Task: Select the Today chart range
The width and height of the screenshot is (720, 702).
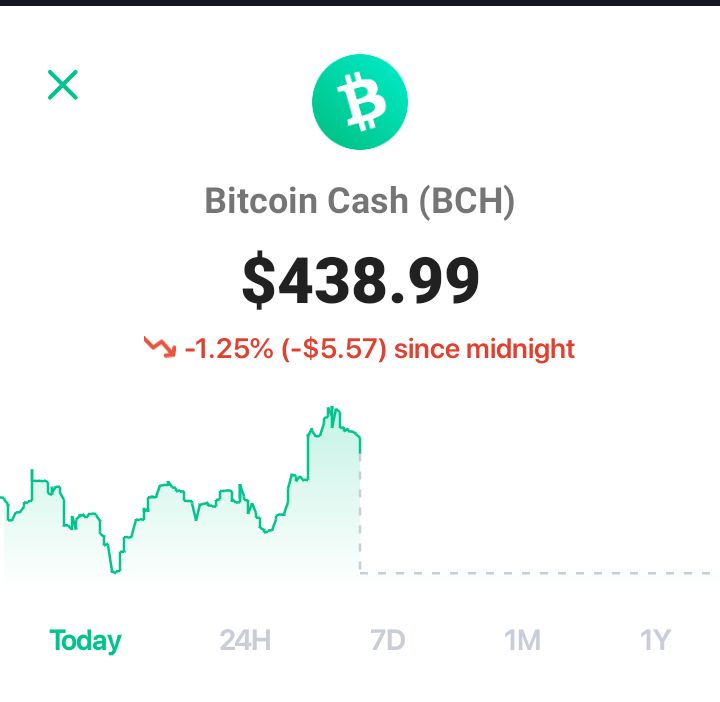Action: (85, 641)
